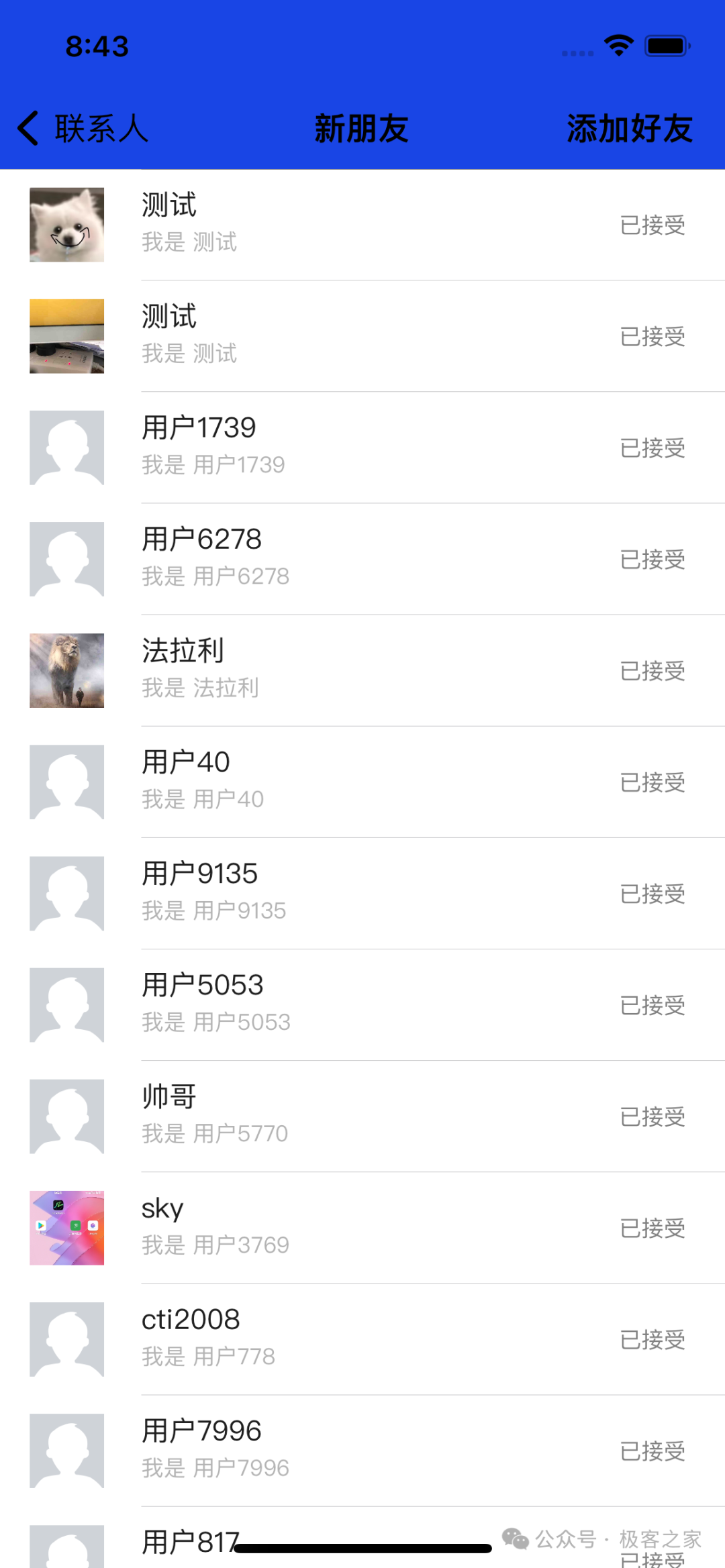View the request from 用户5053

coord(362,1004)
